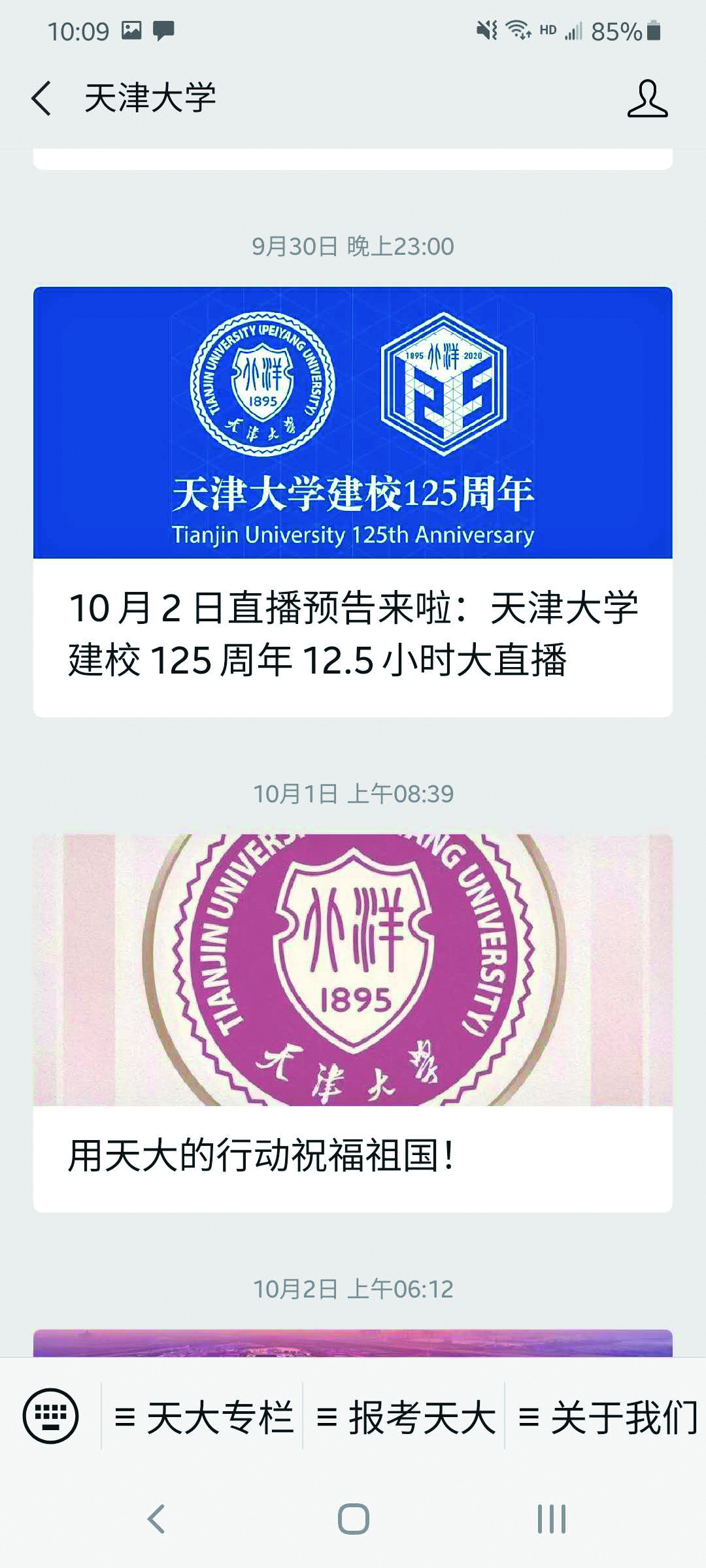This screenshot has width=706, height=1568.
Task: Open the system recent apps view
Action: (x=551, y=1518)
